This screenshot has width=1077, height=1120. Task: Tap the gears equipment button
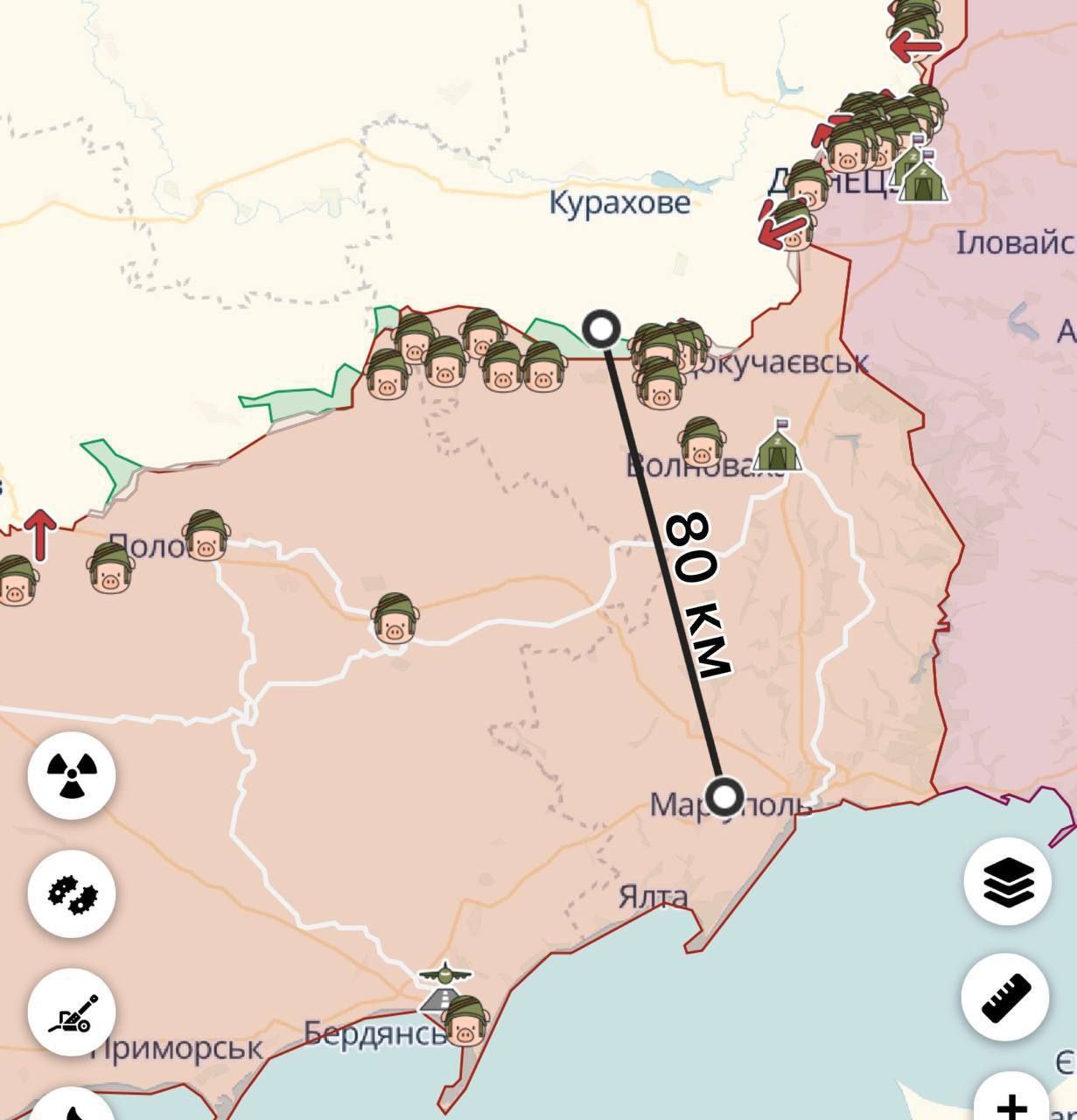click(x=72, y=894)
